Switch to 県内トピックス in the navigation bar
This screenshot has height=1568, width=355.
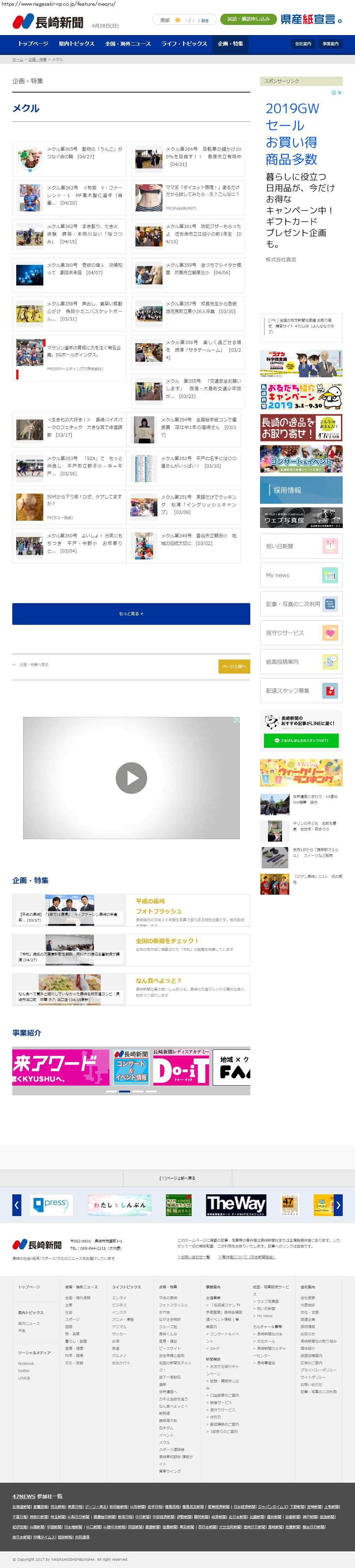coord(77,44)
